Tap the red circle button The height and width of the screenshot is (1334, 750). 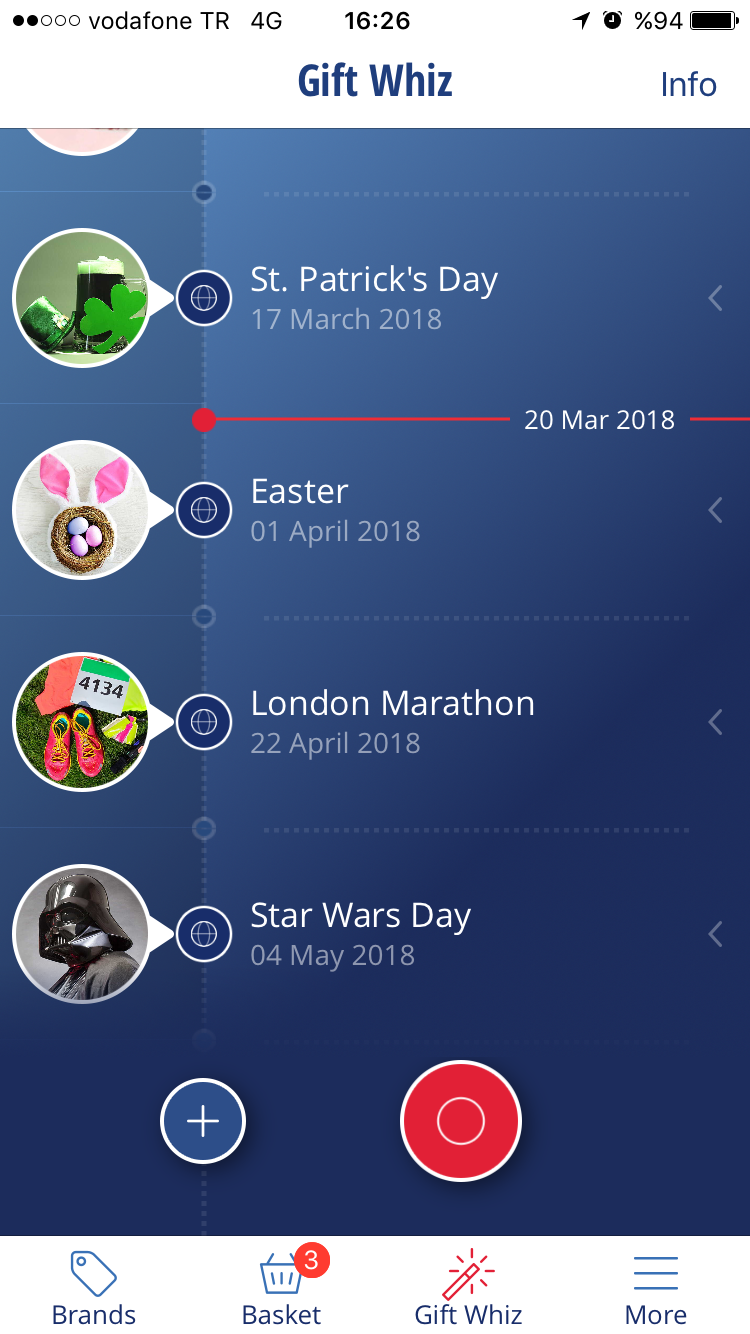(x=461, y=1121)
